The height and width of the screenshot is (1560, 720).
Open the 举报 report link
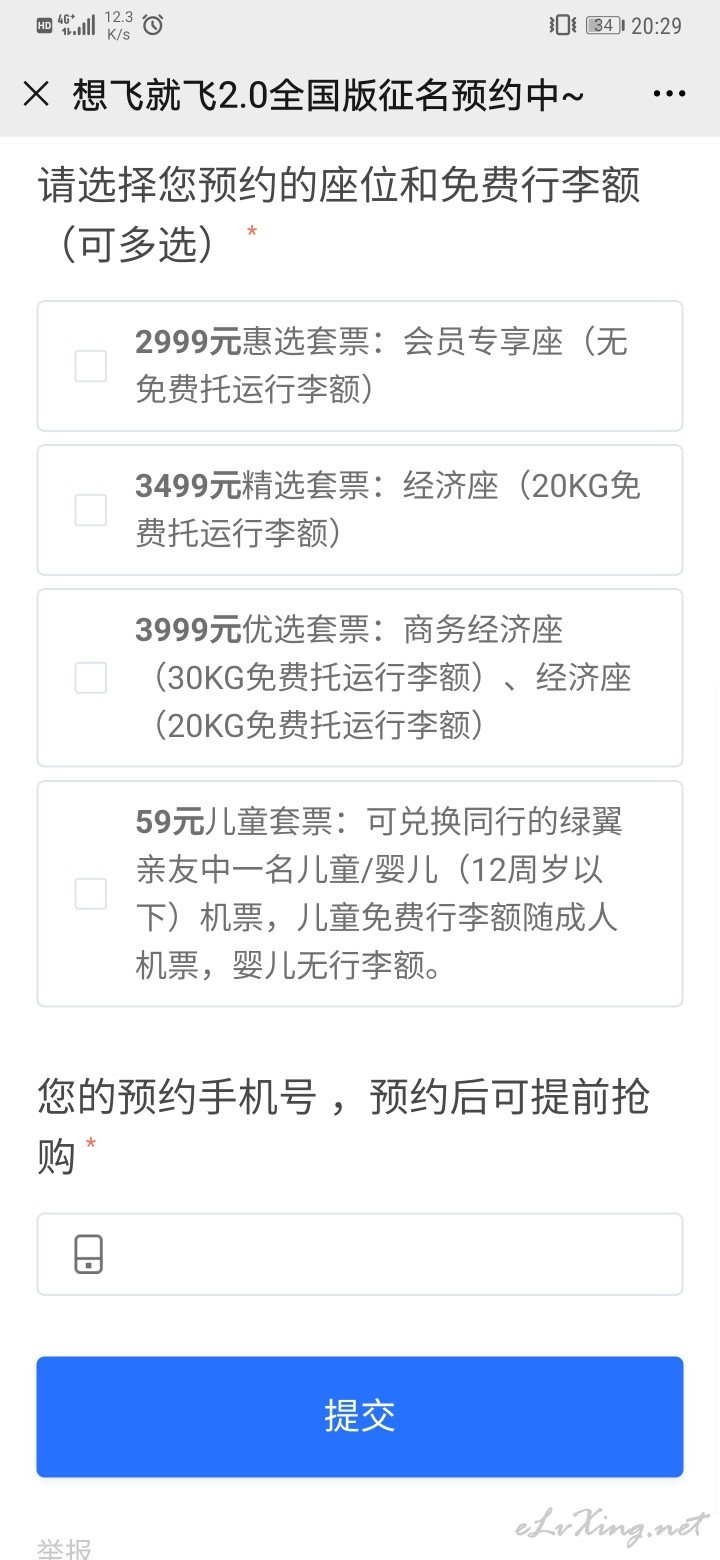coord(64,1548)
